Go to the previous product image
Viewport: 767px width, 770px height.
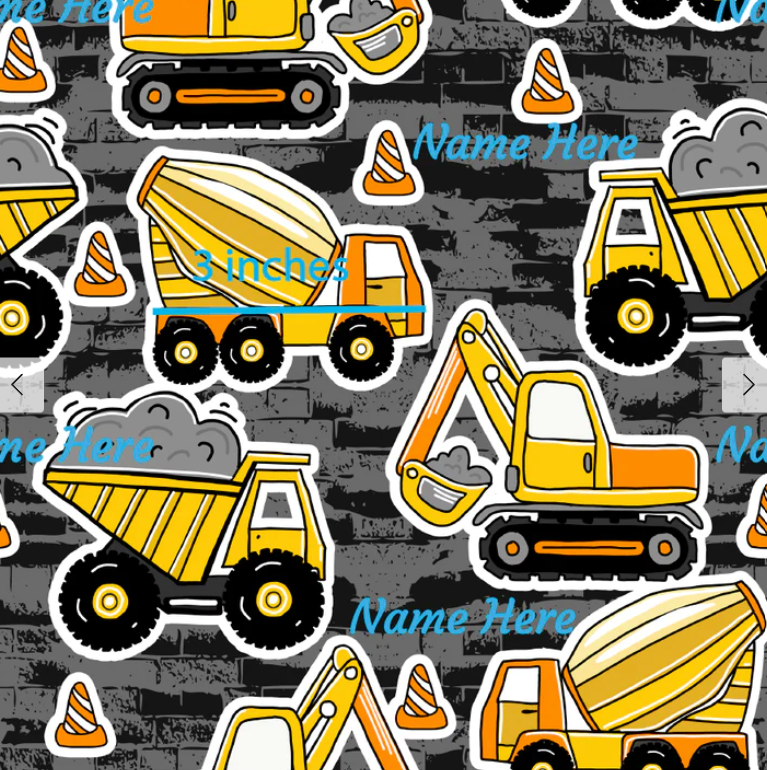coord(18,385)
